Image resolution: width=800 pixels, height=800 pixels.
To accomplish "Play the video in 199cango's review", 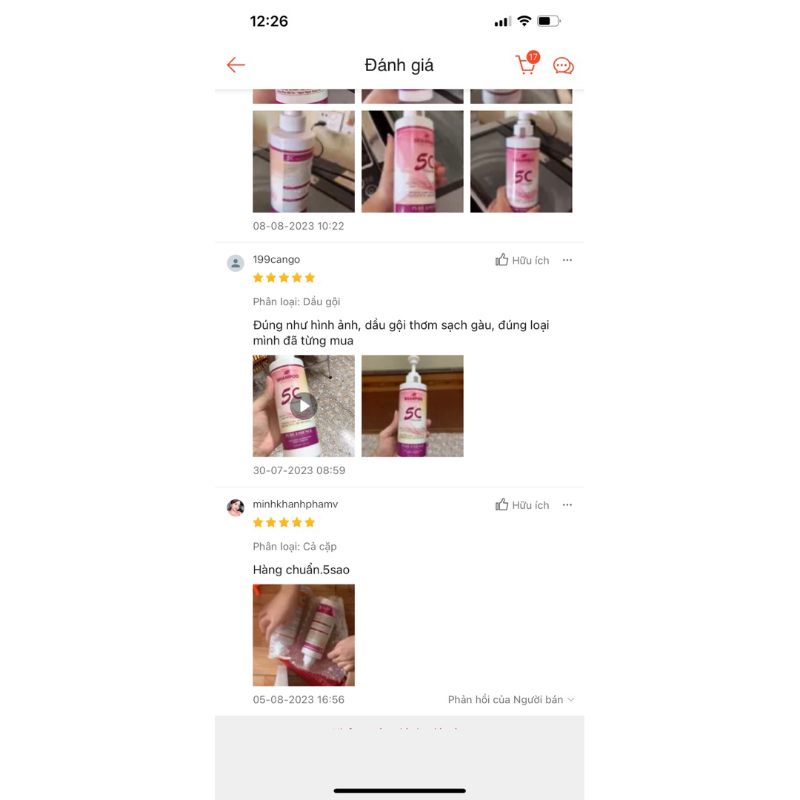I will [x=303, y=406].
